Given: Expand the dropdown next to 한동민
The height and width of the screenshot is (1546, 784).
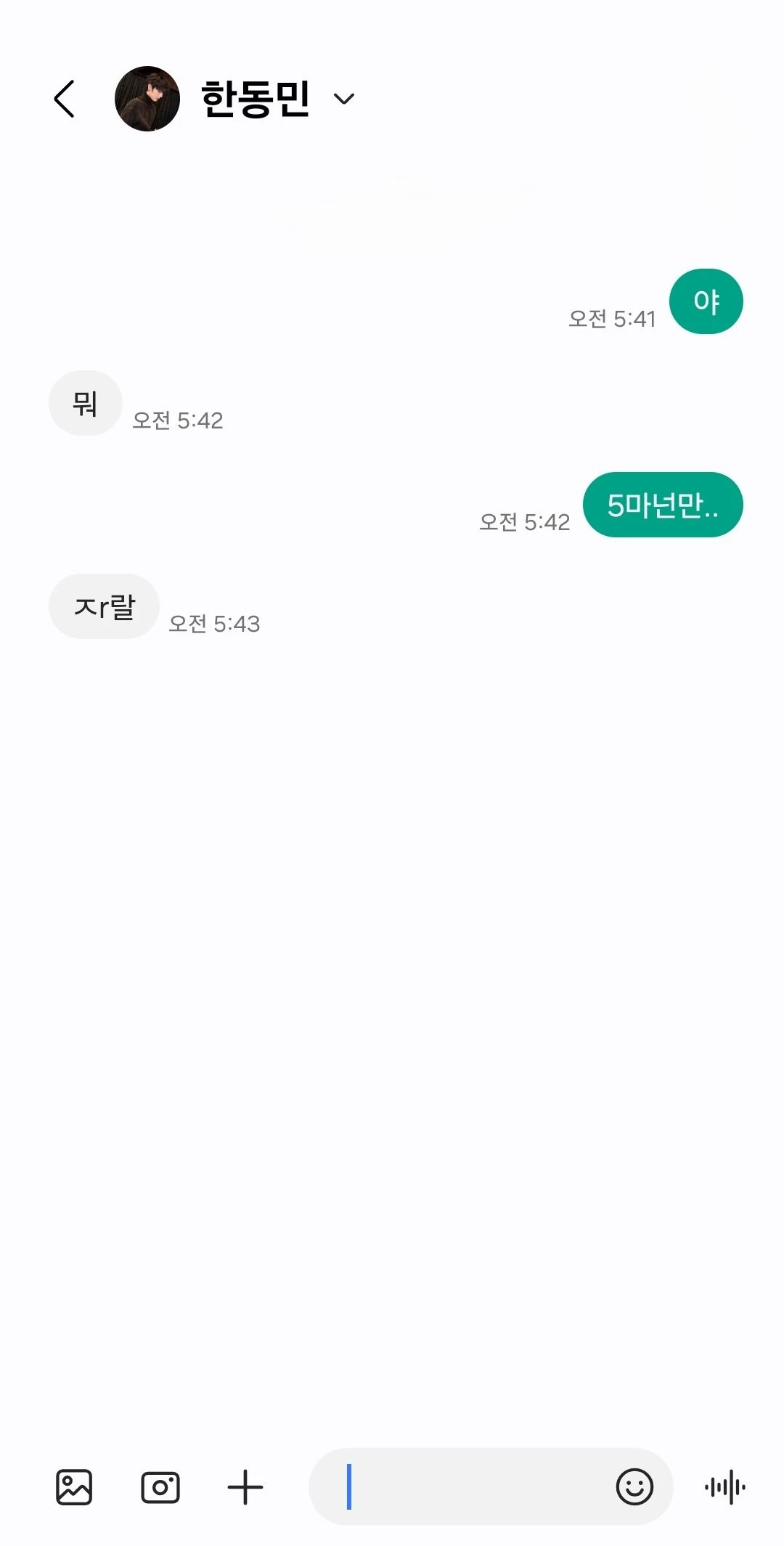Looking at the screenshot, I should (x=343, y=99).
